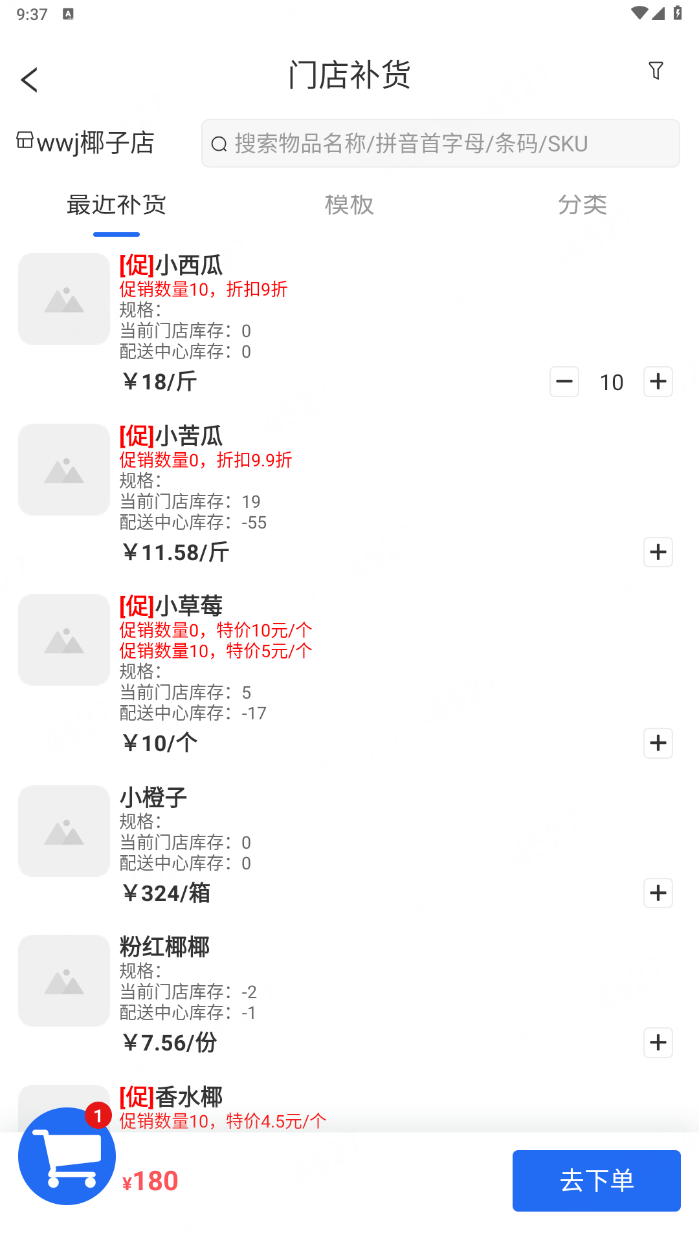The height and width of the screenshot is (1242, 699).
Task: Select the wwj椰子店 store name
Action: (x=85, y=143)
